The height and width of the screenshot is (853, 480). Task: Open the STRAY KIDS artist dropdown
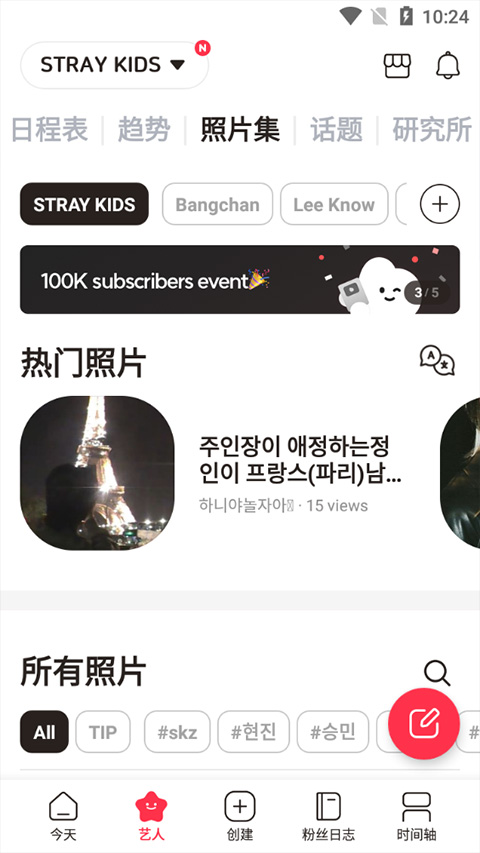(114, 65)
